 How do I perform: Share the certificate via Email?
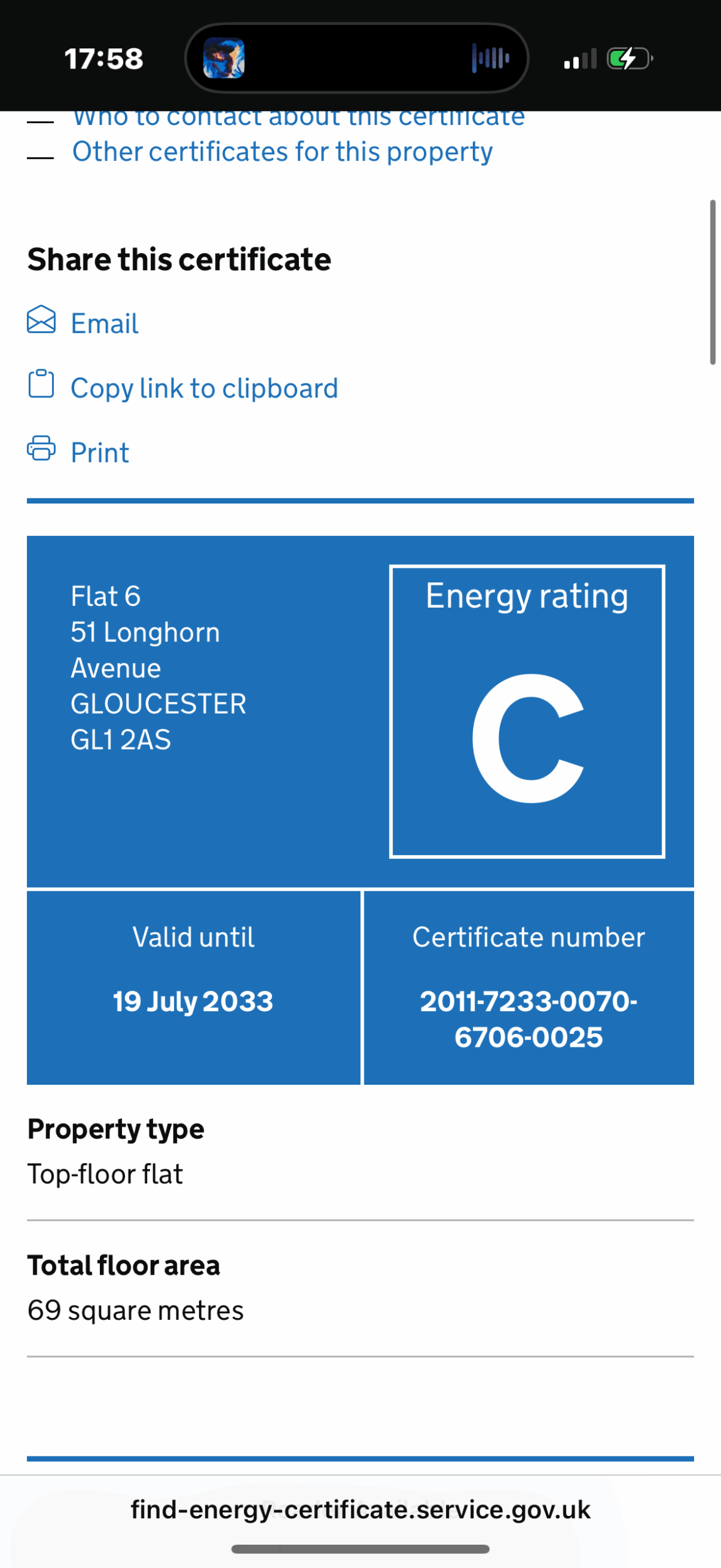[x=104, y=323]
